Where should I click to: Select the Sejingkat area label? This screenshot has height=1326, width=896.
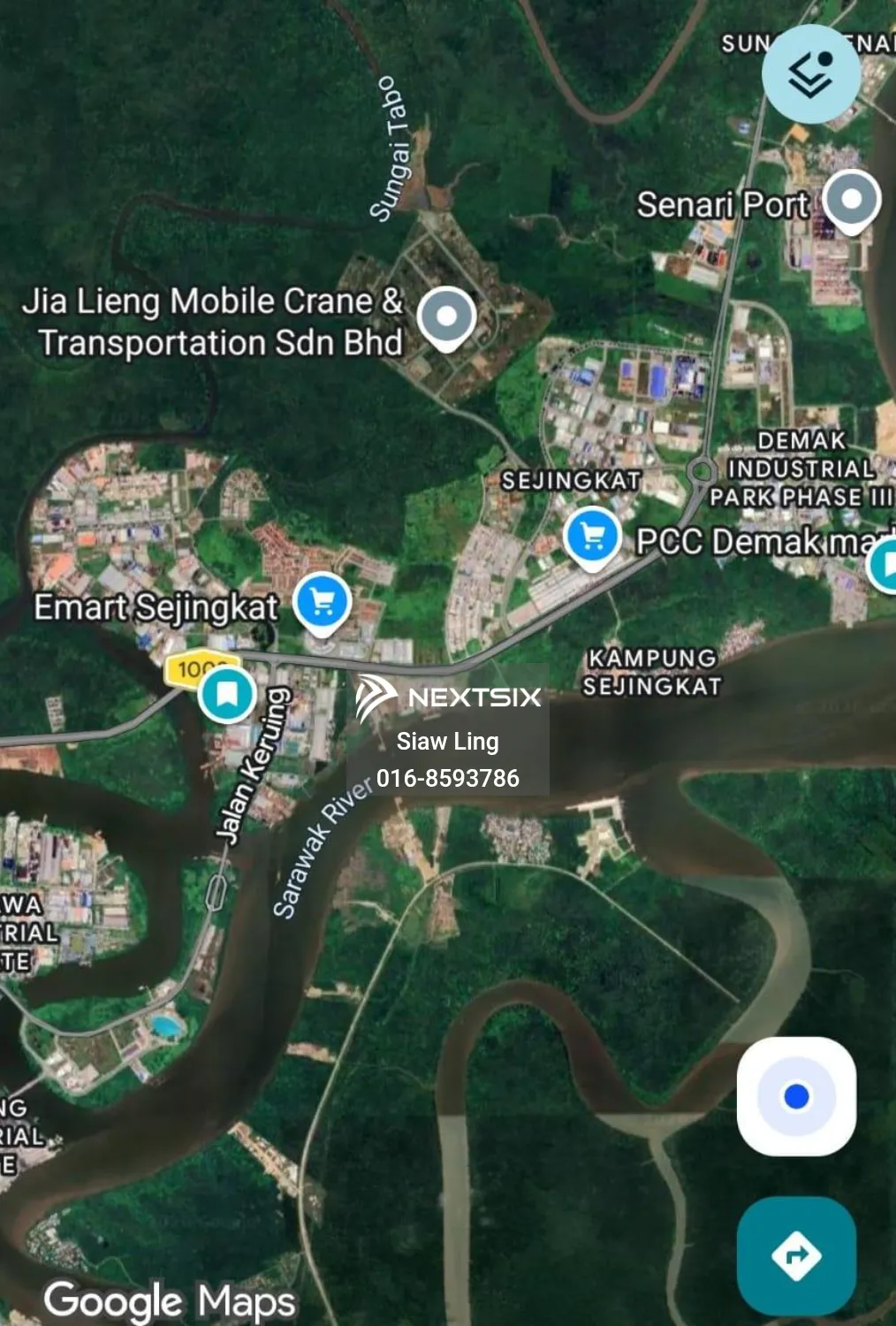click(x=573, y=478)
